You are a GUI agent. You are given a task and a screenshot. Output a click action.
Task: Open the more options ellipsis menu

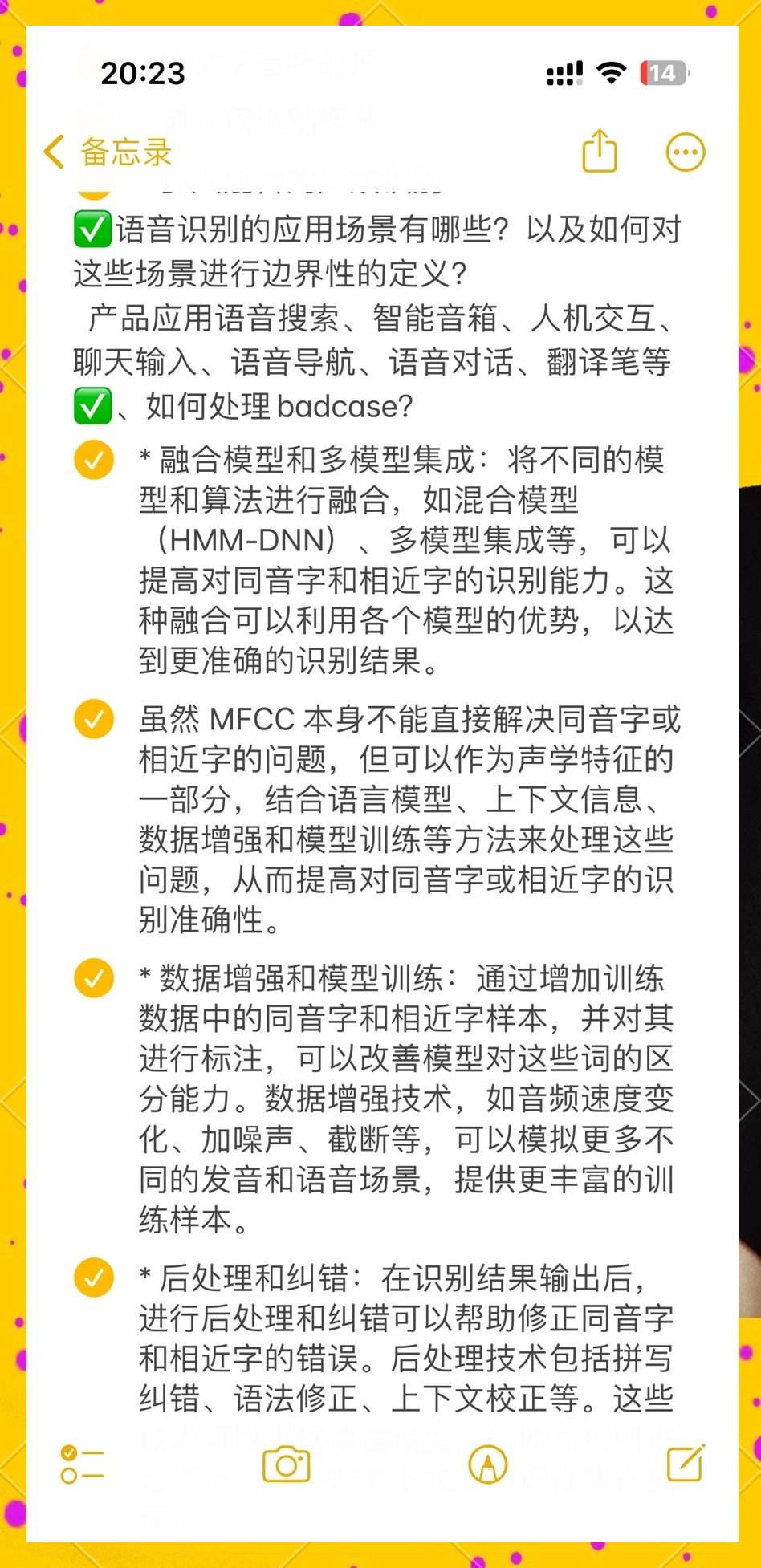click(x=685, y=151)
